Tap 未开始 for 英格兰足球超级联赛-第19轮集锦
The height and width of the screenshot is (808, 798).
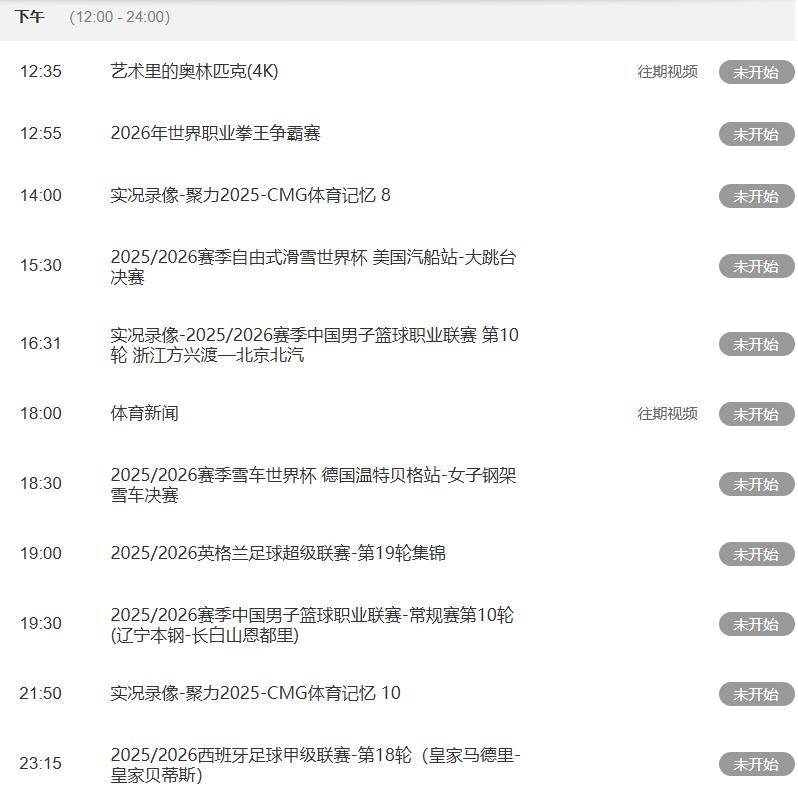pos(756,554)
